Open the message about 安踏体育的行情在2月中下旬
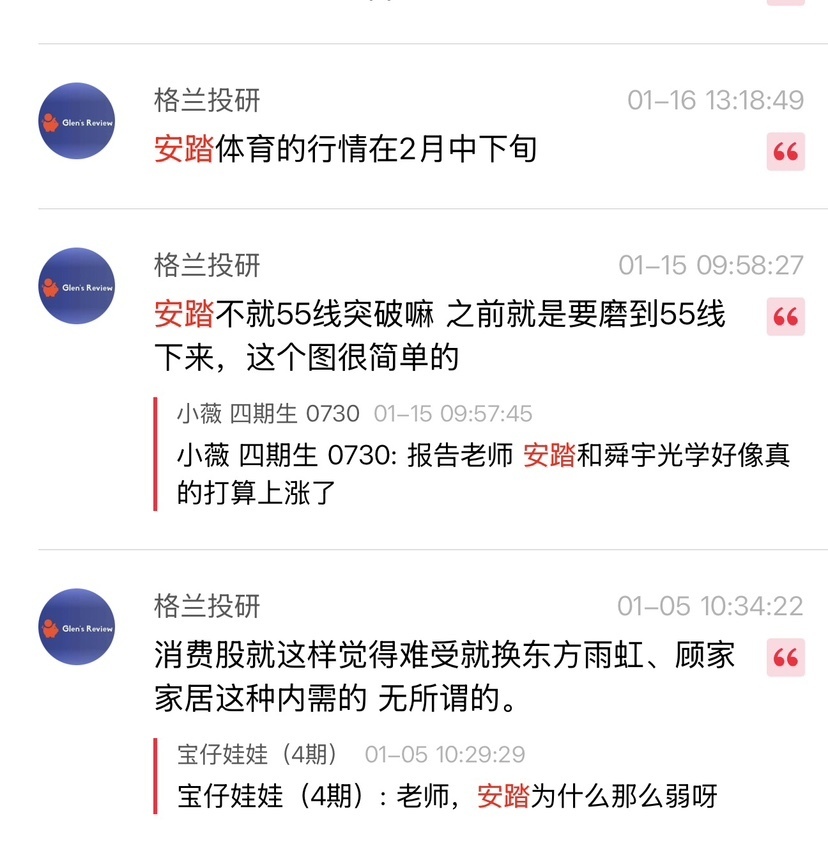 click(x=346, y=150)
